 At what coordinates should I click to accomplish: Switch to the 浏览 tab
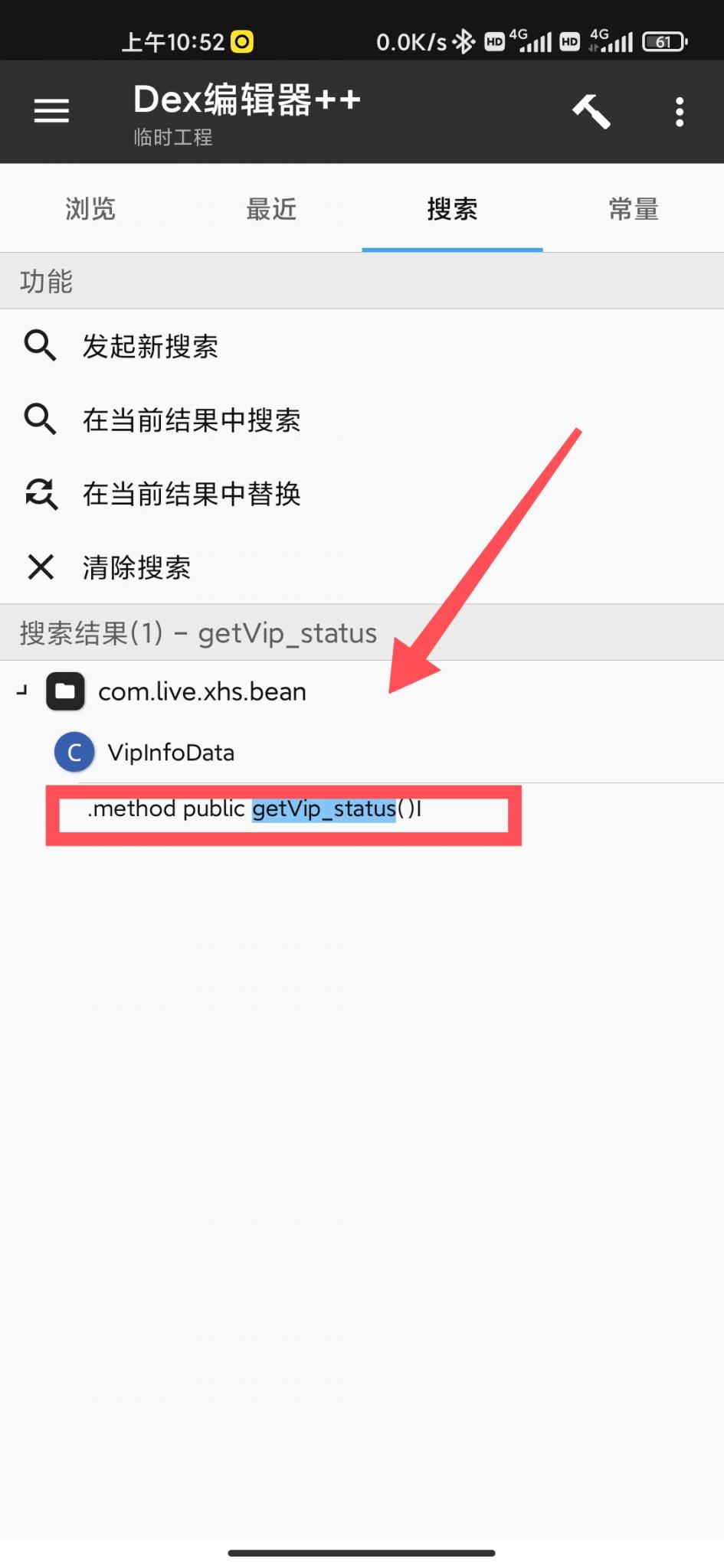[x=90, y=209]
